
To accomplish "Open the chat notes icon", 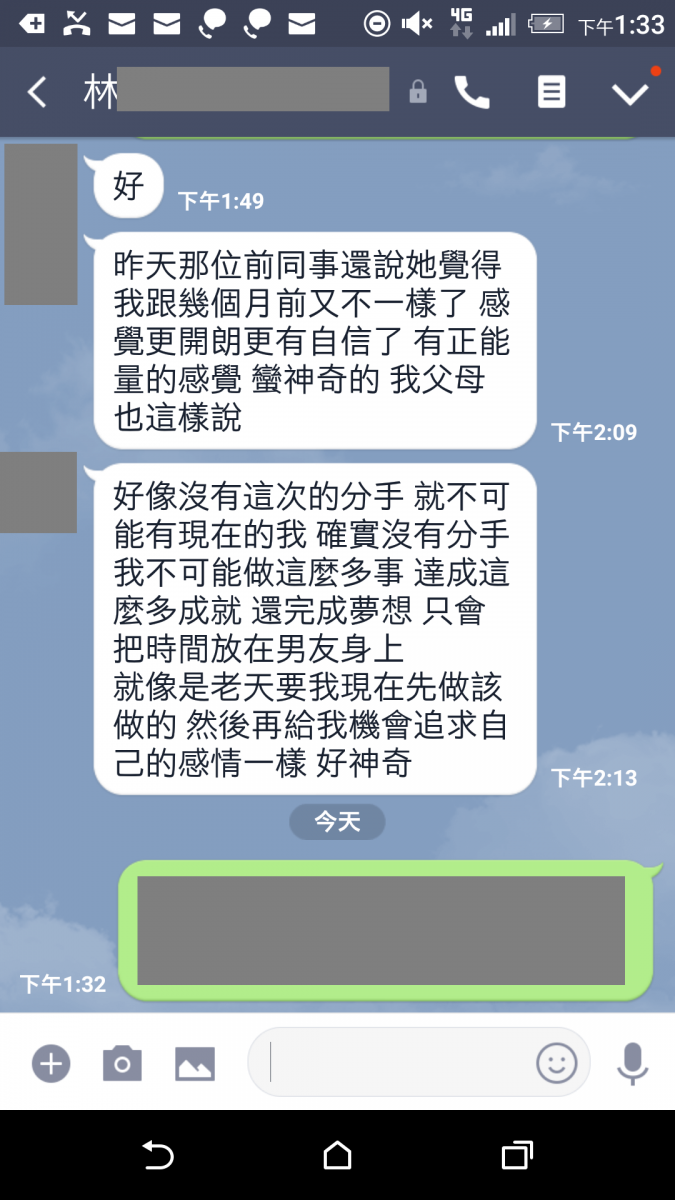I will (551, 93).
